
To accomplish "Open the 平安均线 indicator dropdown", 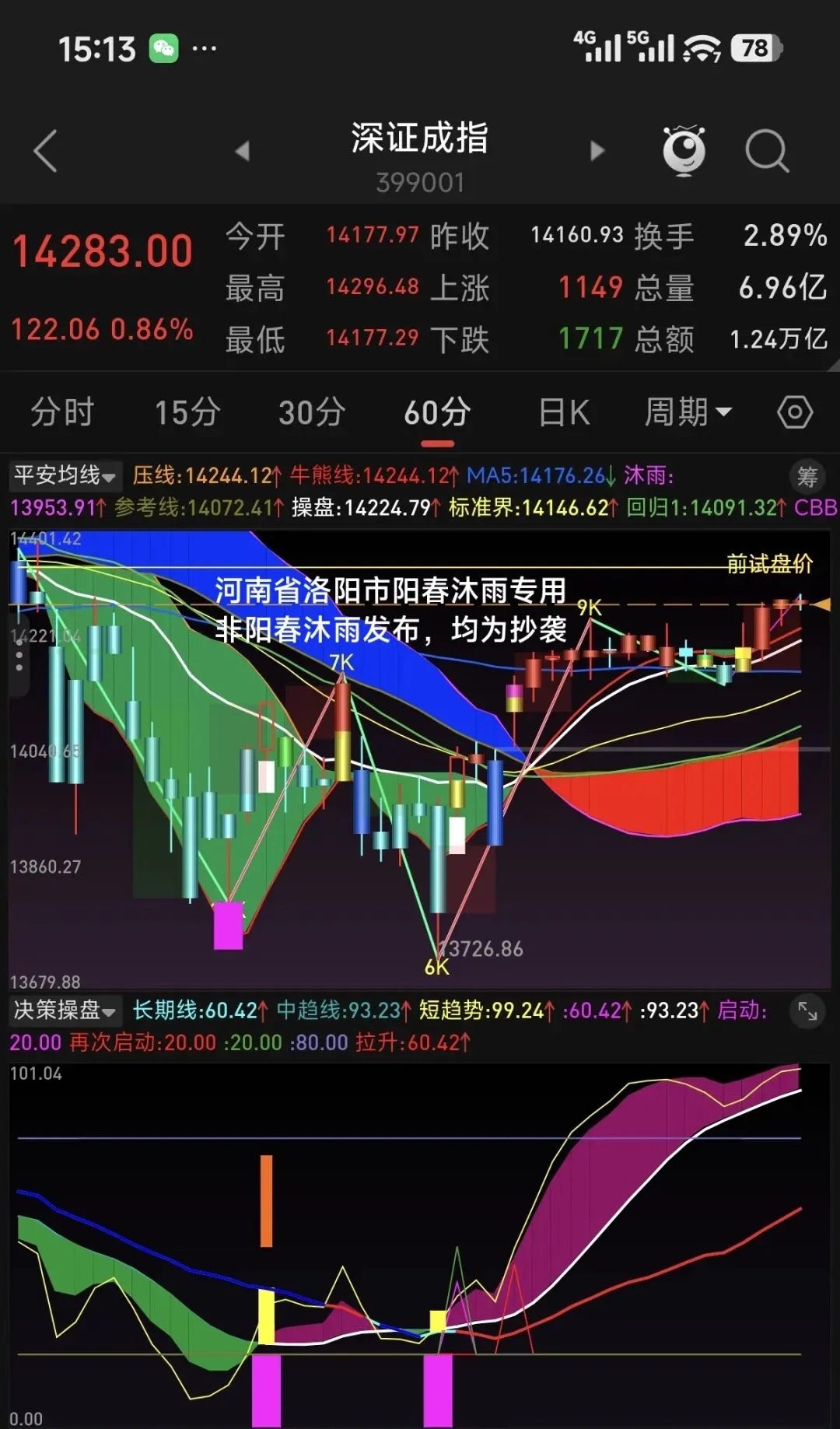I will (x=65, y=475).
